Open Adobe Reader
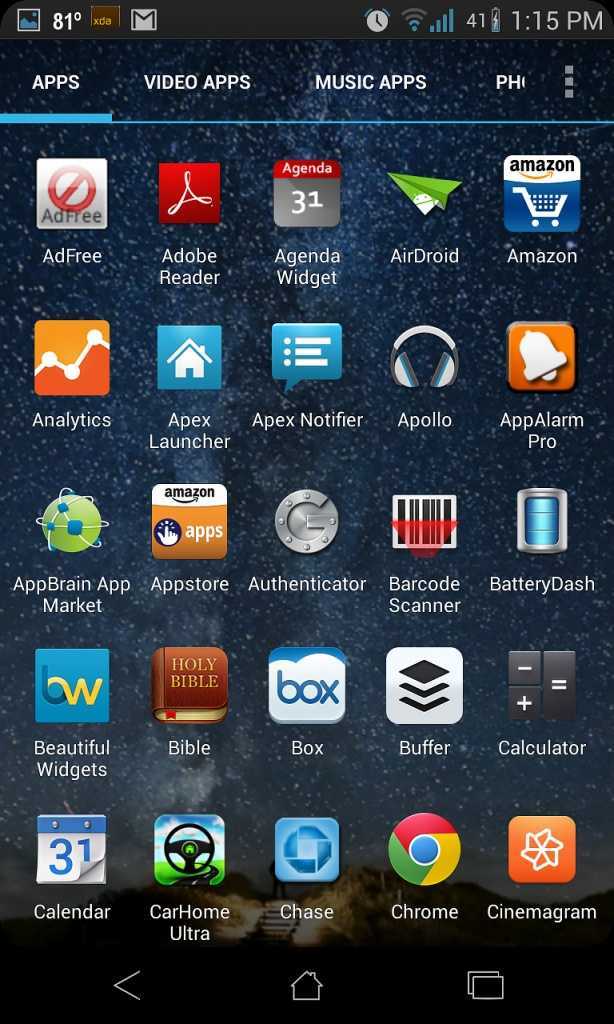 pyautogui.click(x=189, y=194)
